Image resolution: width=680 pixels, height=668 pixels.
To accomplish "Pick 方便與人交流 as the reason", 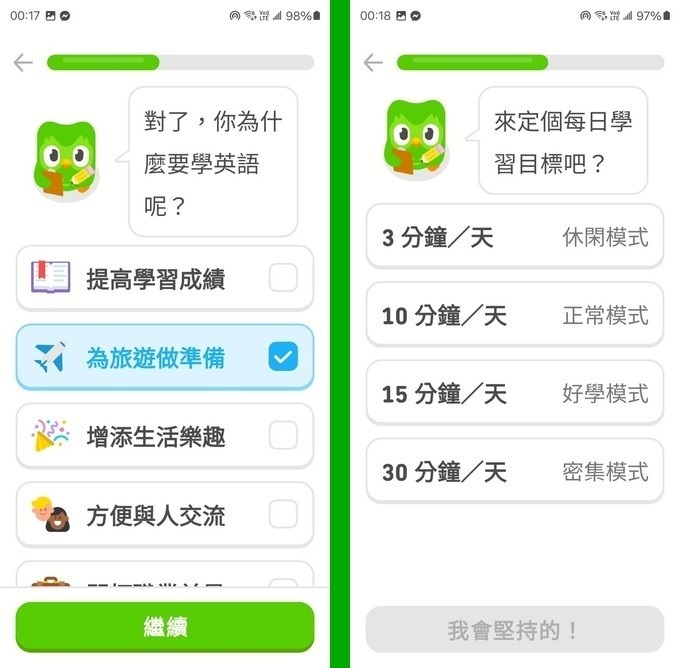I will coord(165,515).
